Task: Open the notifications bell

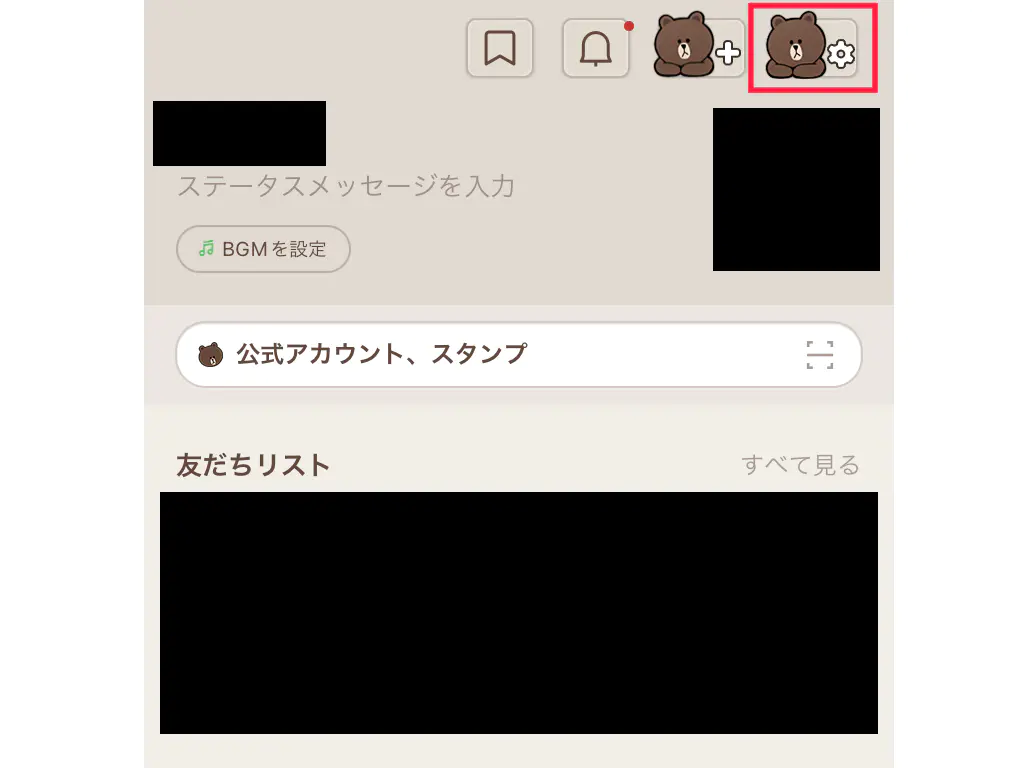Action: [x=596, y=48]
